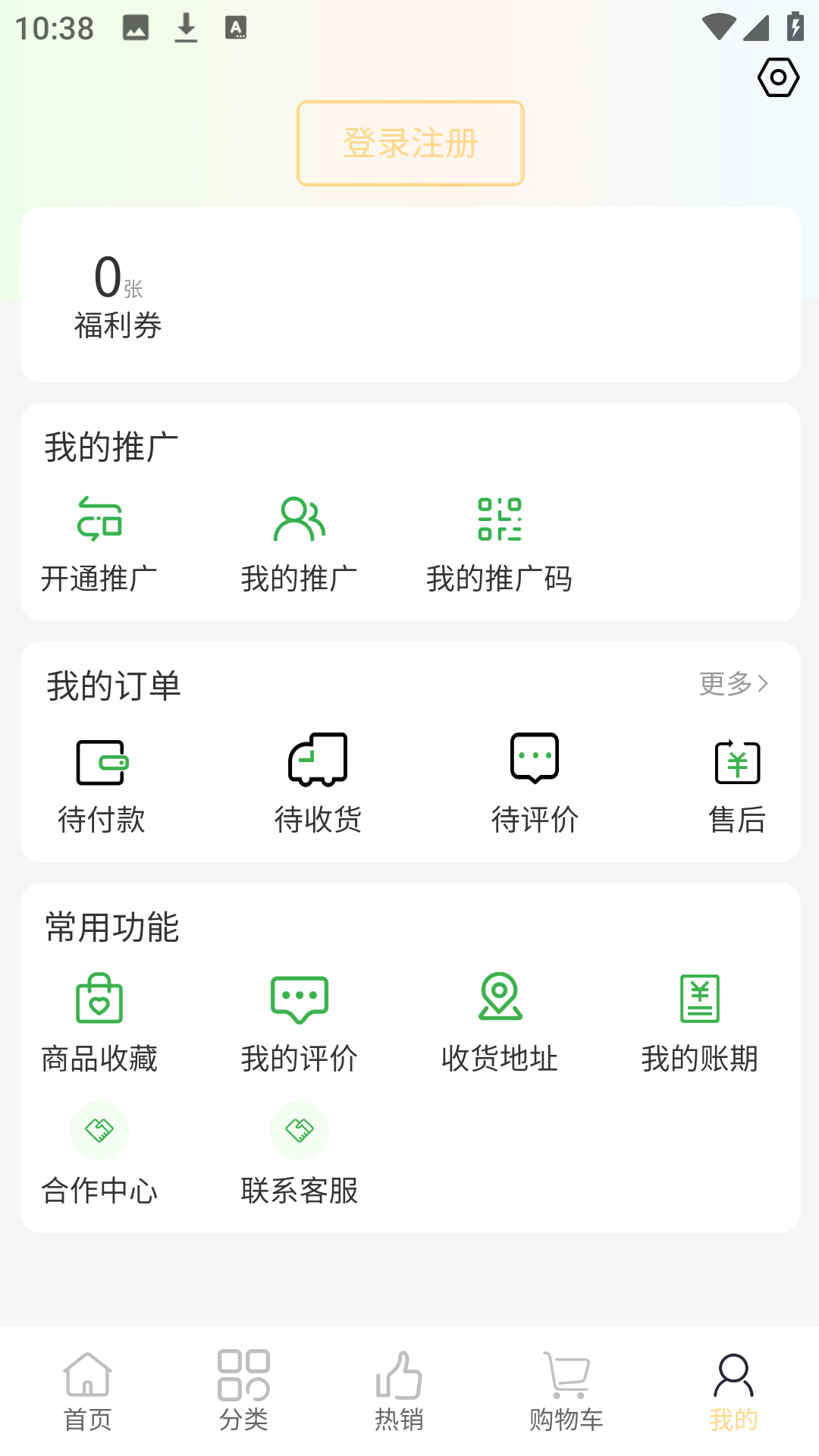The height and width of the screenshot is (1456, 819).
Task: Go to 售后 after-sales service
Action: coord(737,783)
